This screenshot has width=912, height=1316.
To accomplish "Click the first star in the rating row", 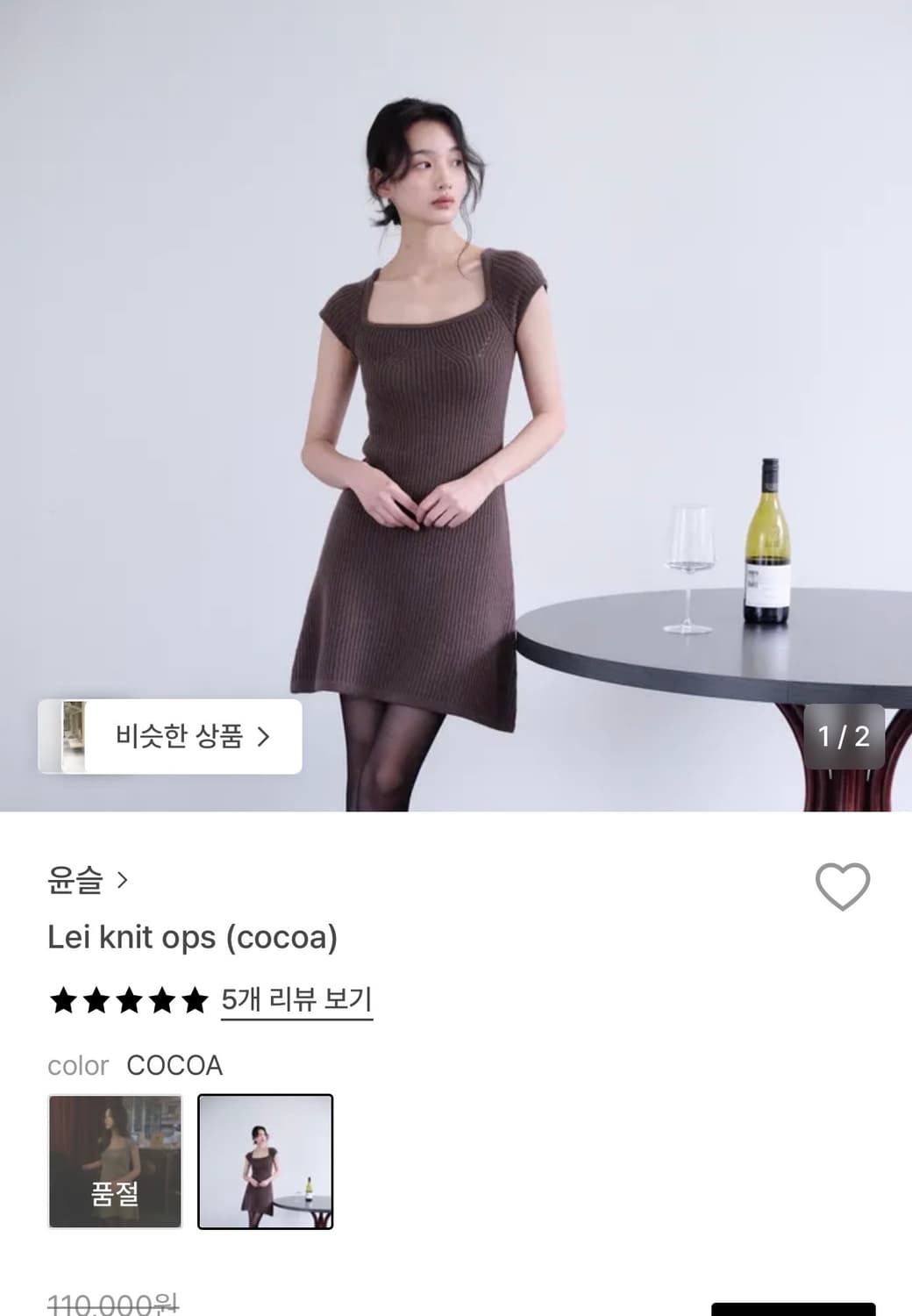I will click(63, 998).
